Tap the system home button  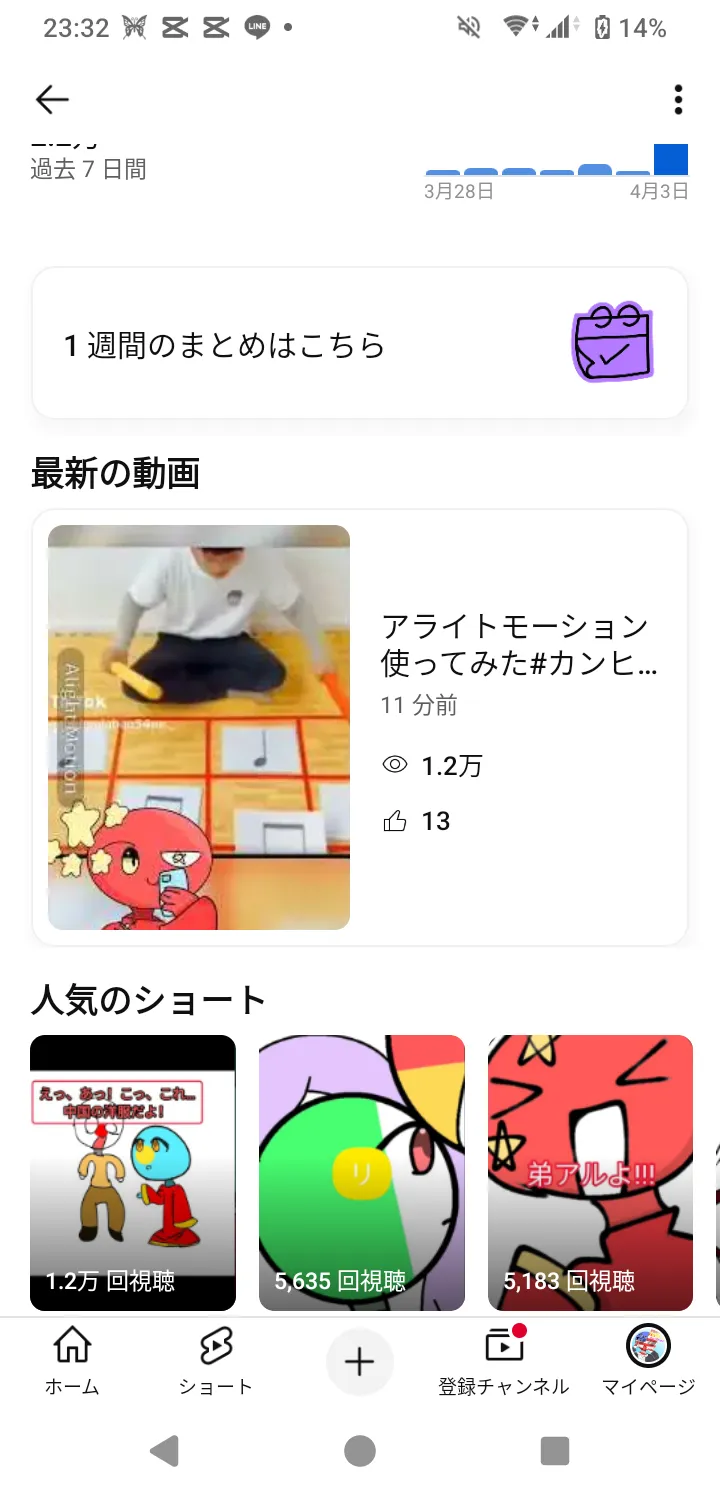[360, 1450]
